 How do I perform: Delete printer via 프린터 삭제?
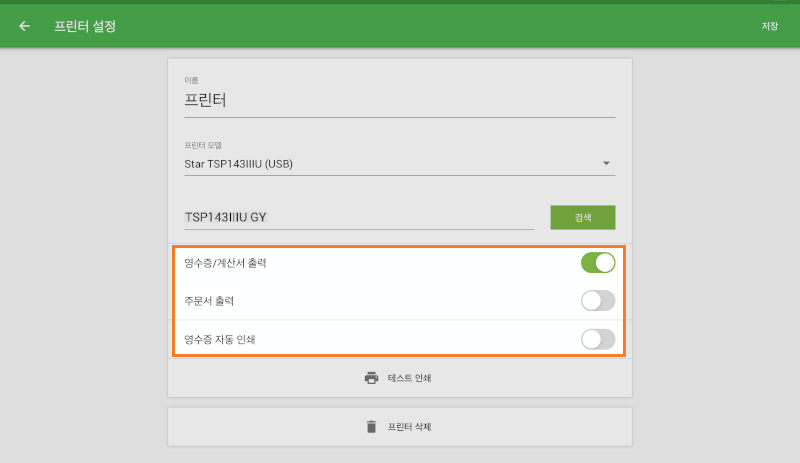click(x=399, y=426)
